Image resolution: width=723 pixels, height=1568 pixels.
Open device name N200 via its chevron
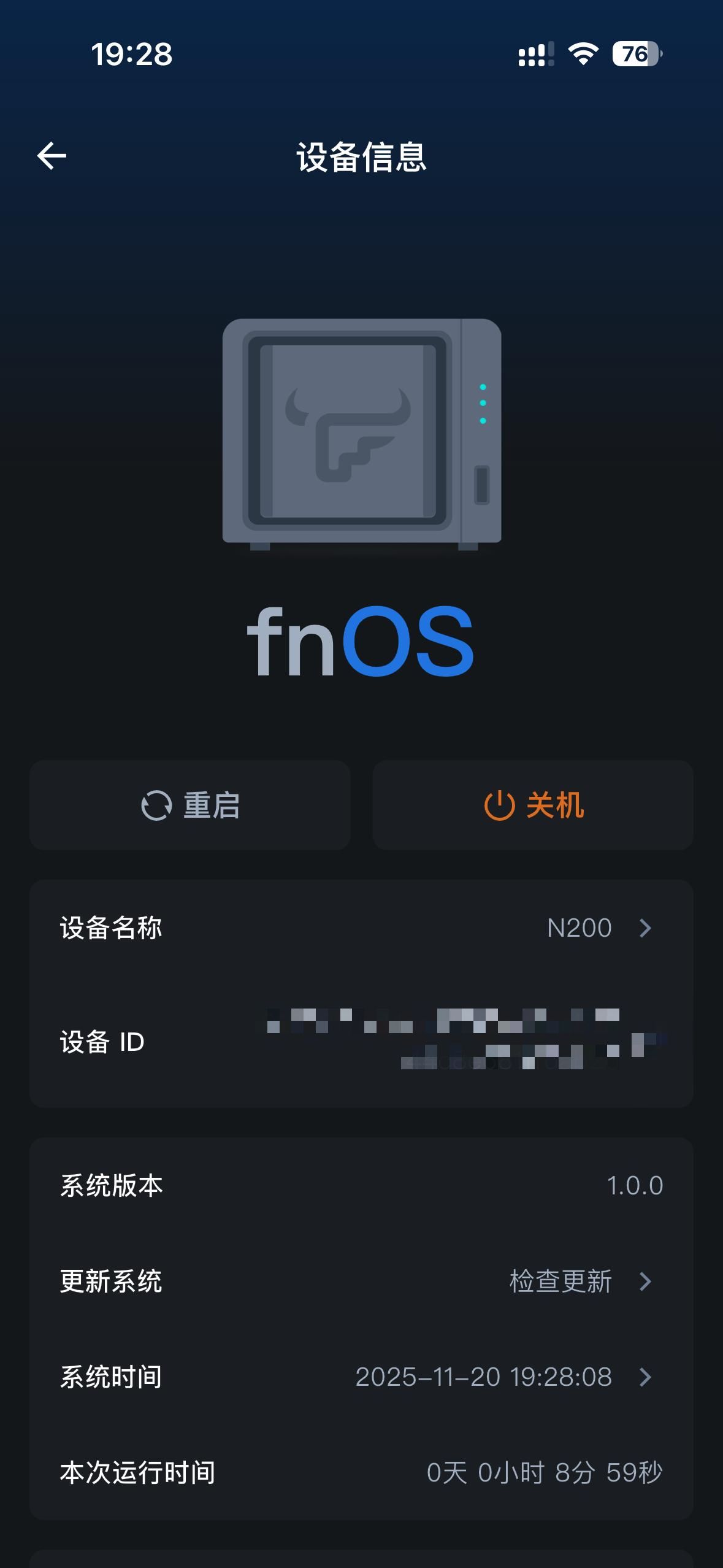(644, 928)
